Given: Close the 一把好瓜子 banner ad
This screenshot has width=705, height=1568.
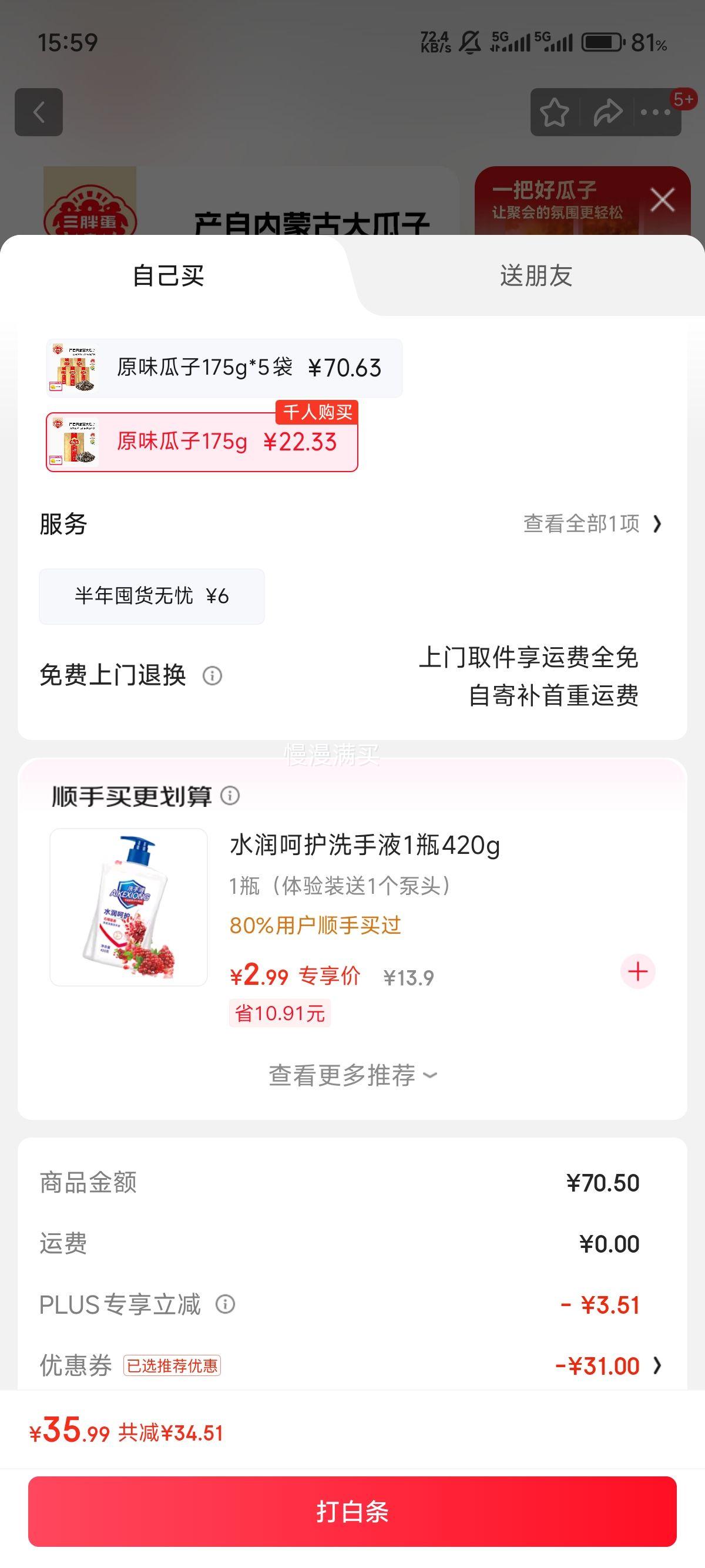Looking at the screenshot, I should coord(664,201).
